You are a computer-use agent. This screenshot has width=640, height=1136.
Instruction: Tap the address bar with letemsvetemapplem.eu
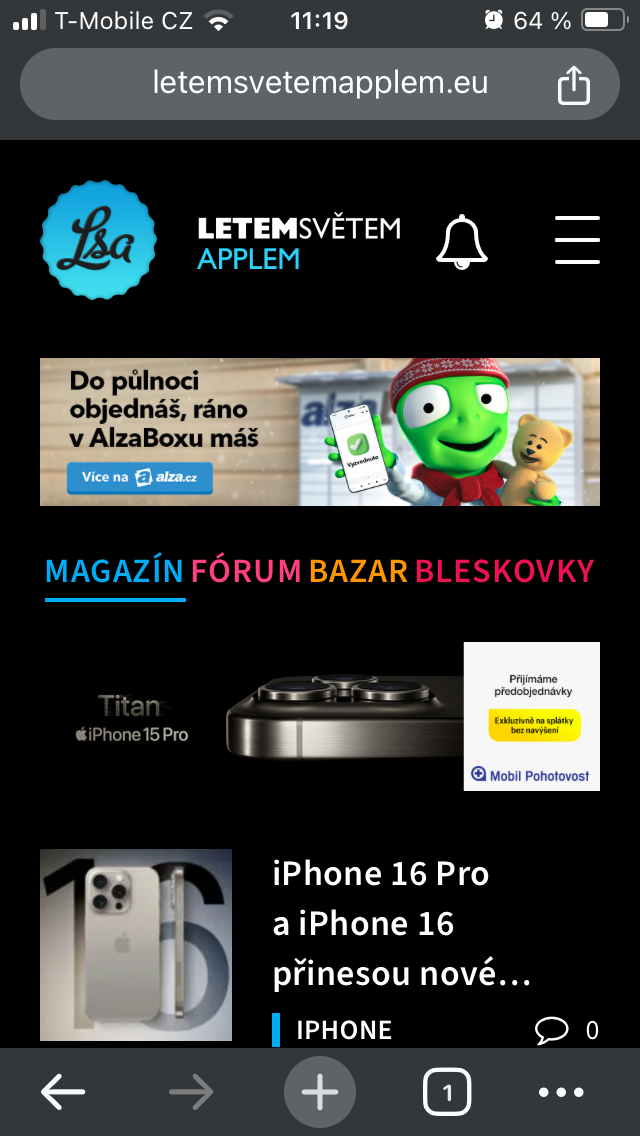(320, 83)
